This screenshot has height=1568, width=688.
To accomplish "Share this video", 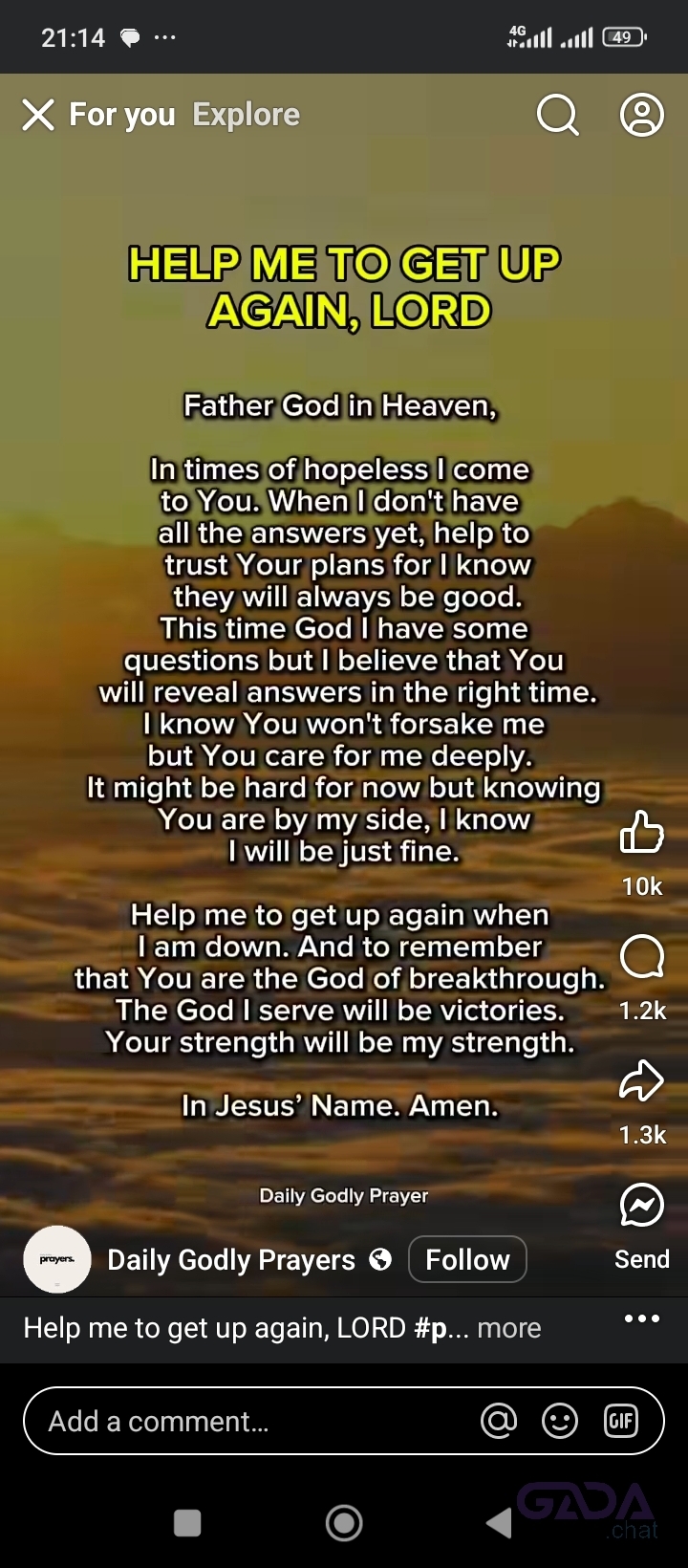I will pos(642,1080).
